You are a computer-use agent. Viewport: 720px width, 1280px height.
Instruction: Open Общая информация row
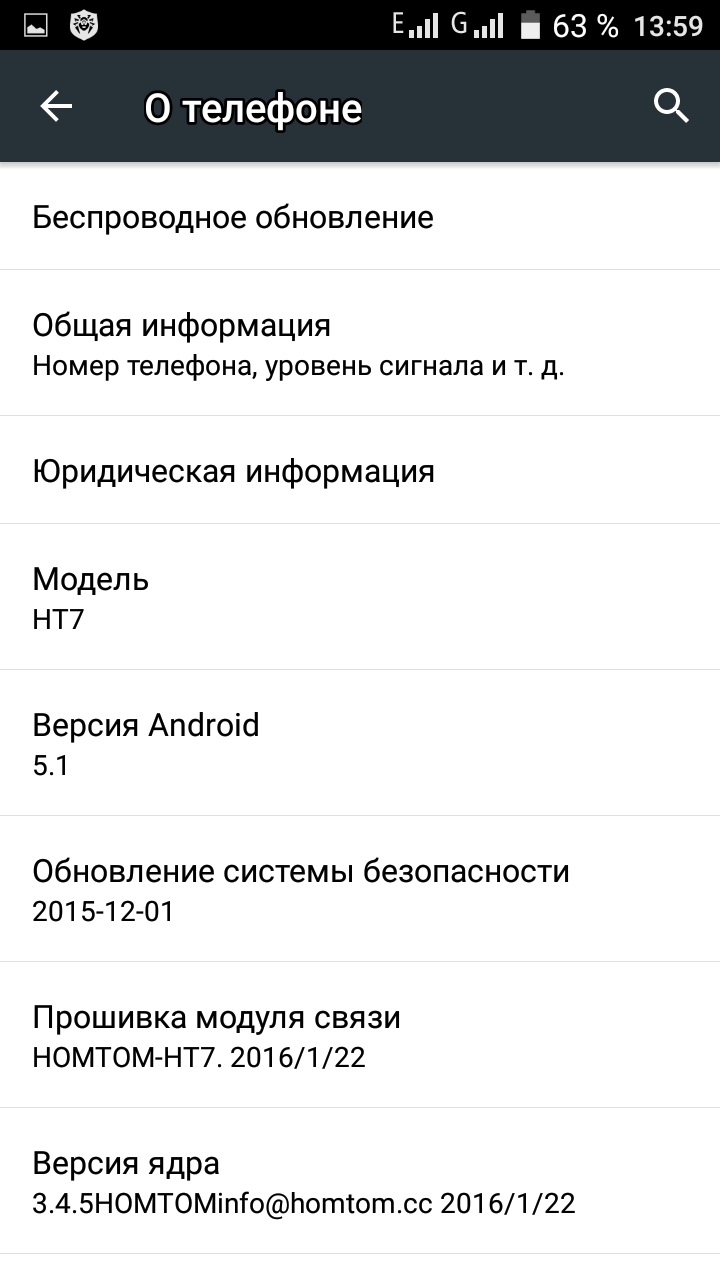point(360,343)
